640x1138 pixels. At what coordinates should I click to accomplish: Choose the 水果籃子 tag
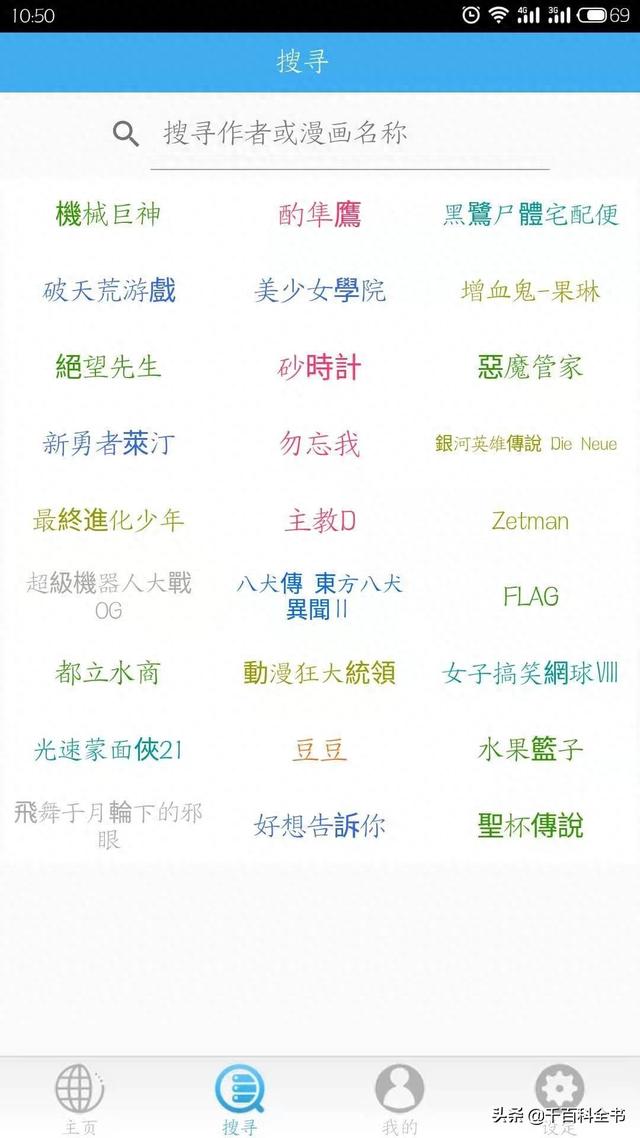click(530, 750)
